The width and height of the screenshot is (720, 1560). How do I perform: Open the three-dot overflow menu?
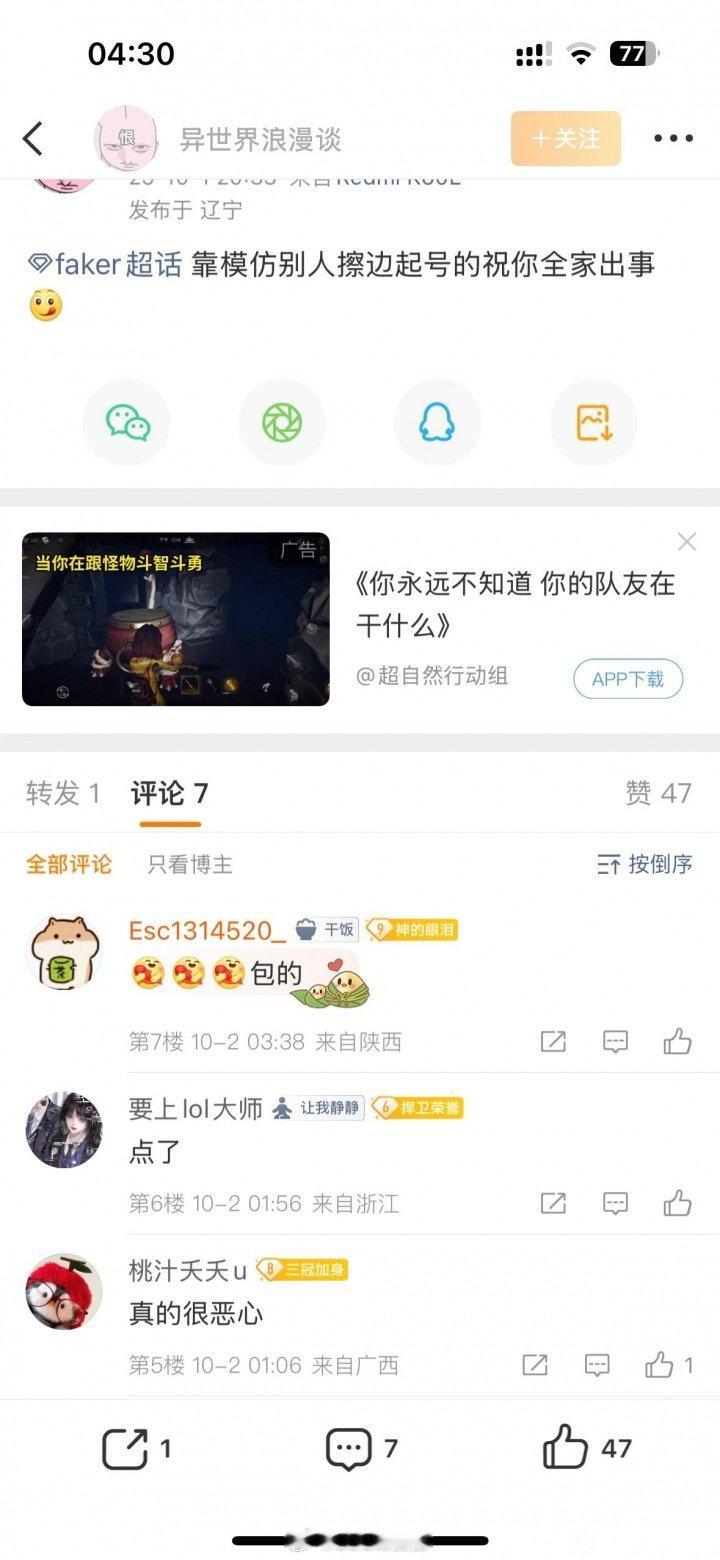[673, 139]
